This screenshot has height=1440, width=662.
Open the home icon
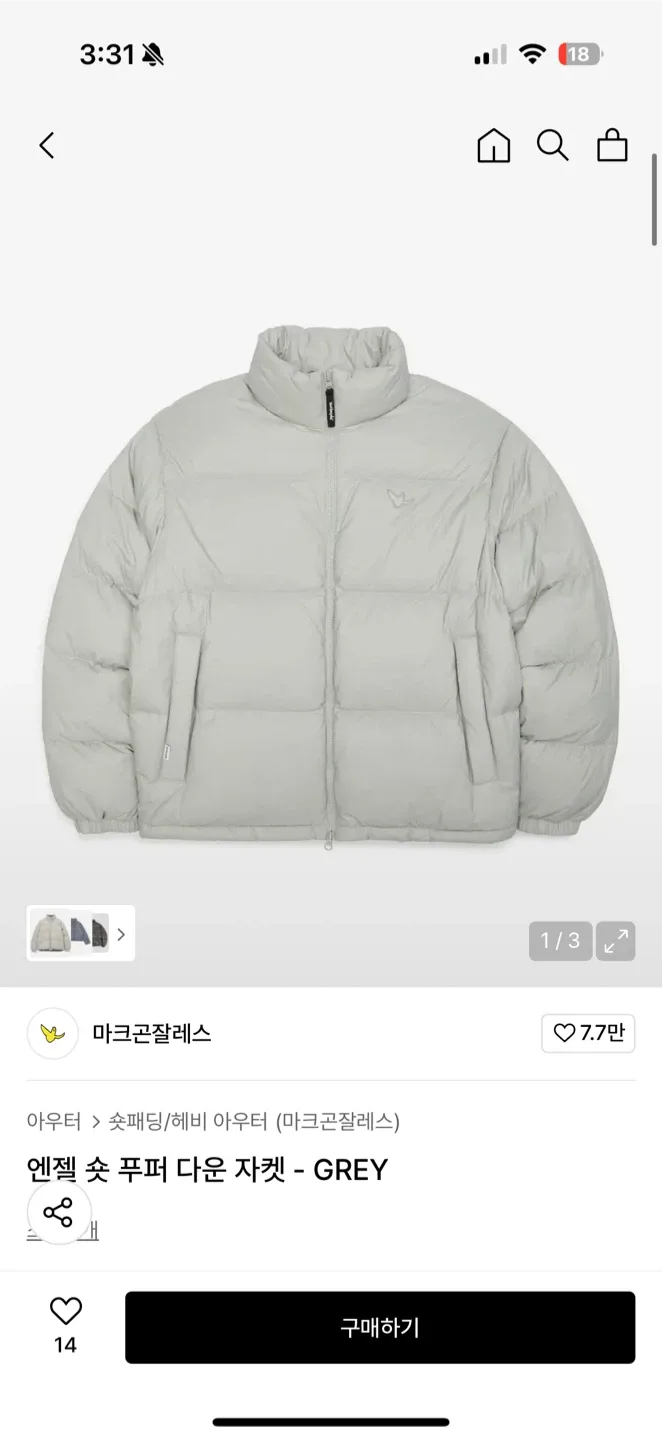(493, 146)
